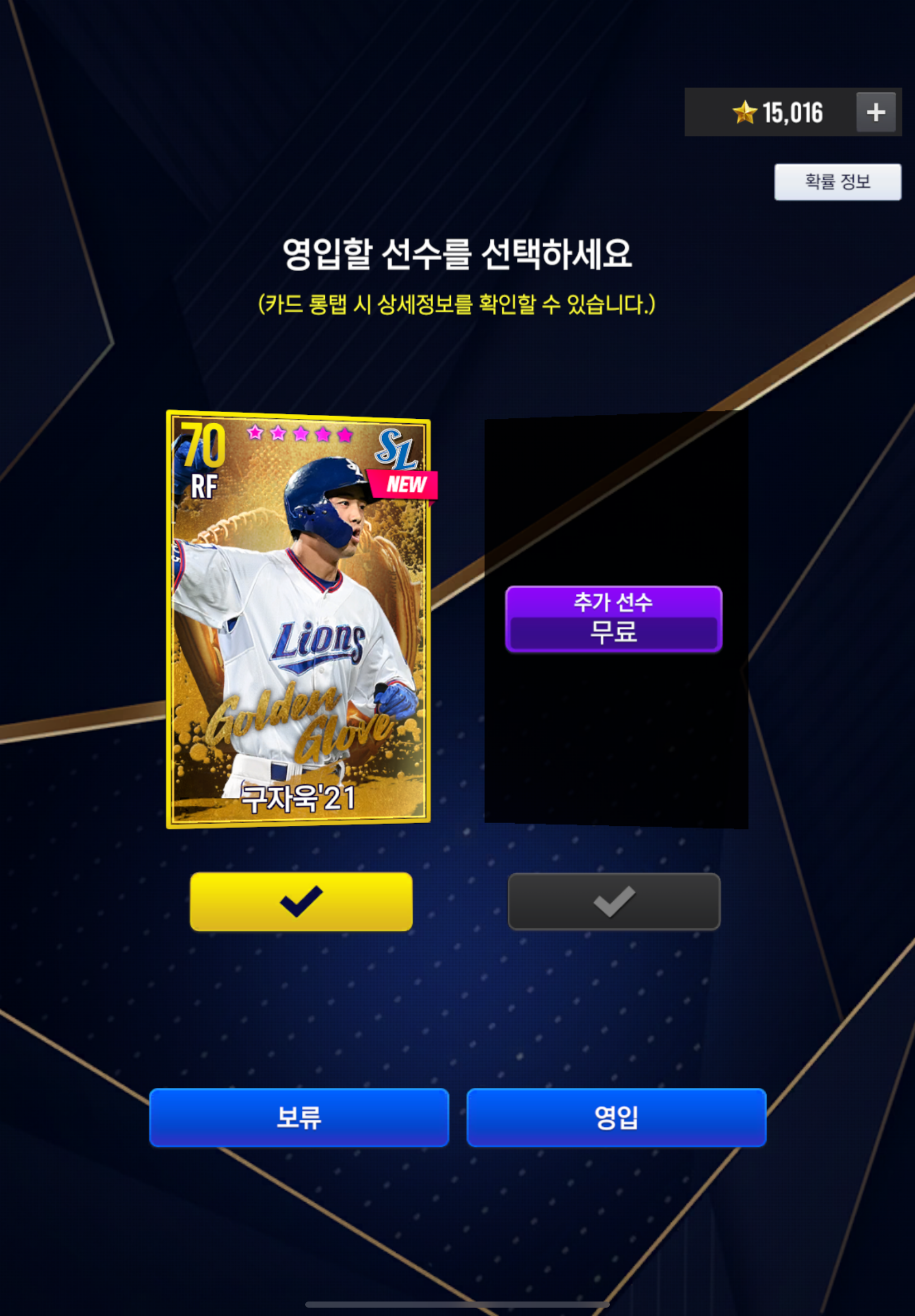Tap the plus button to add stars
This screenshot has height=1316, width=915.
click(x=875, y=112)
